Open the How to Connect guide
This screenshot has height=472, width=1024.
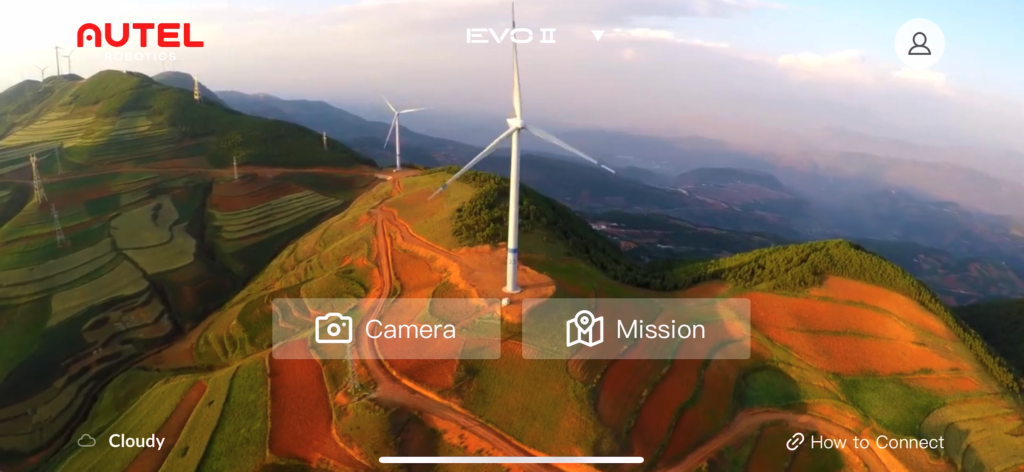coord(864,442)
